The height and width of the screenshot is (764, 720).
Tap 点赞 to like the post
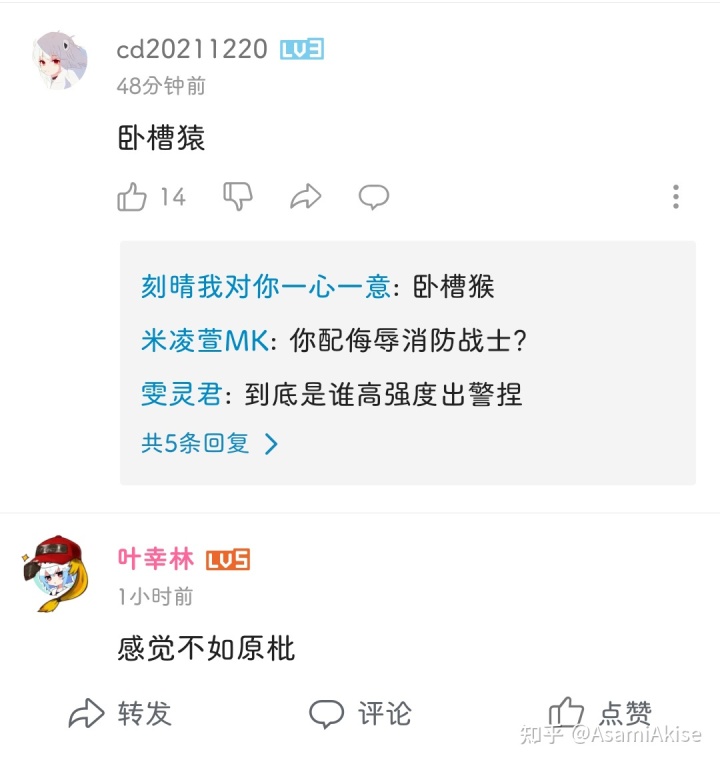tap(600, 713)
